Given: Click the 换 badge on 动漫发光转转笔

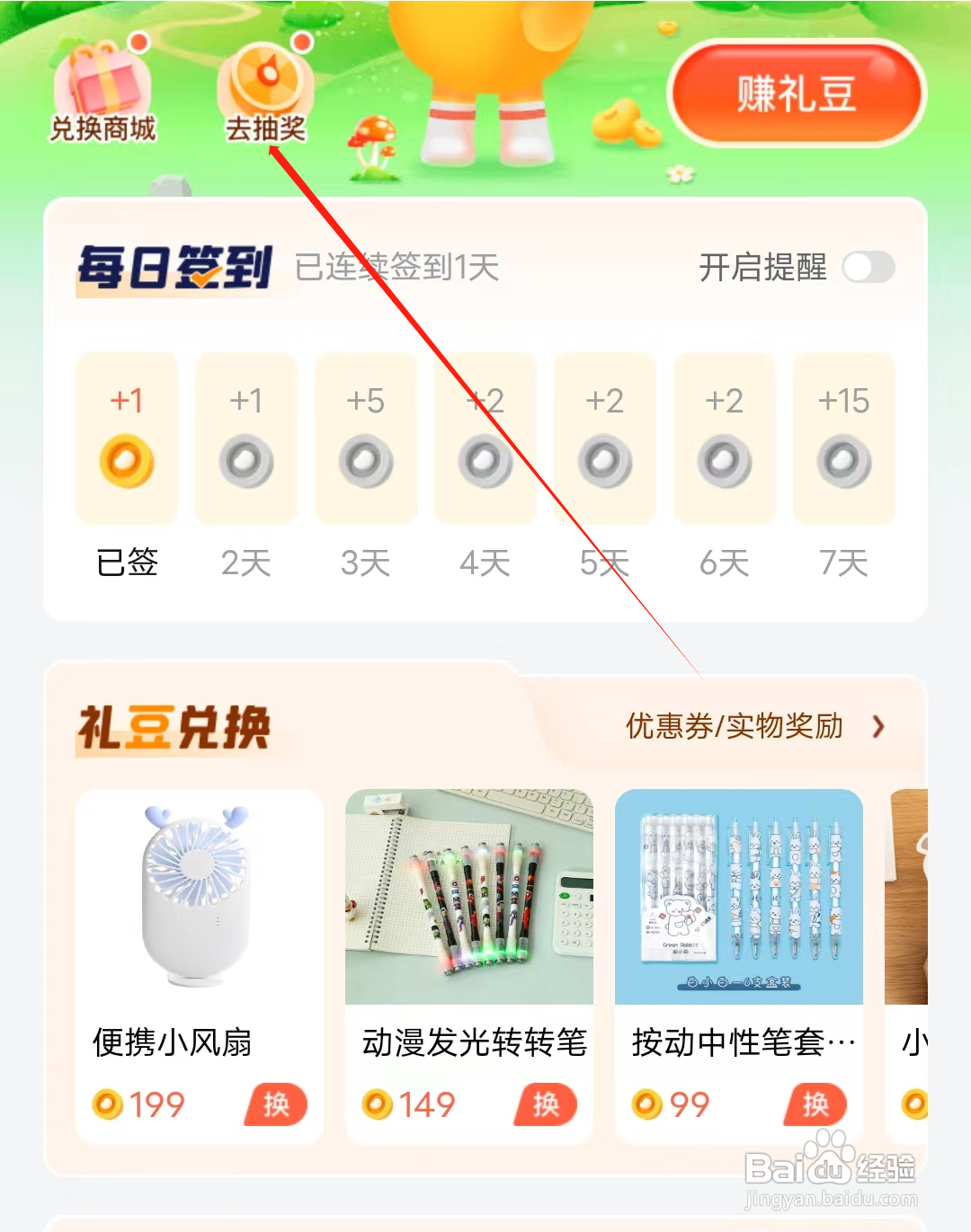Looking at the screenshot, I should click(545, 1105).
